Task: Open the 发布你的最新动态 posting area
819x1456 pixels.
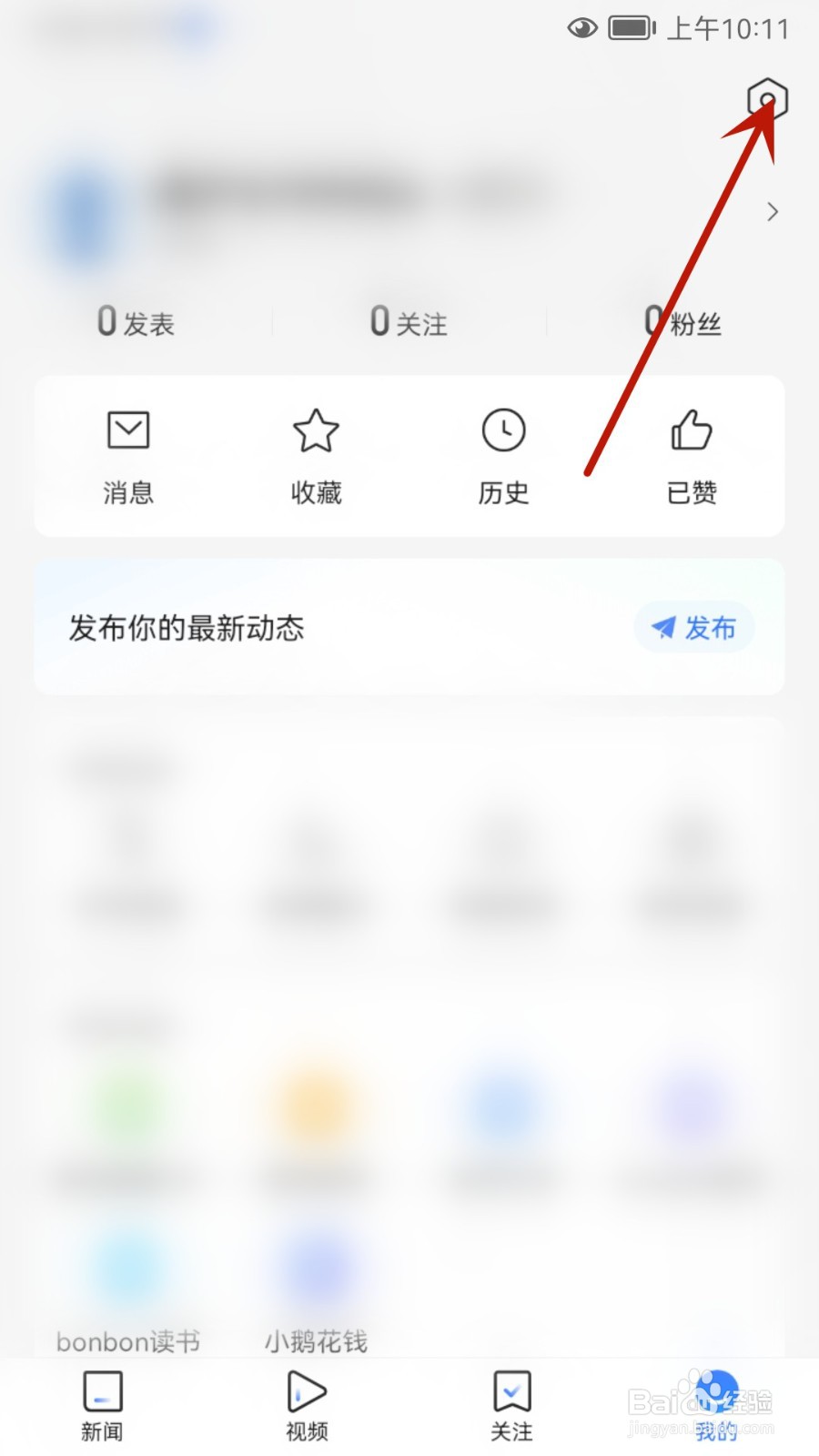Action: point(187,628)
